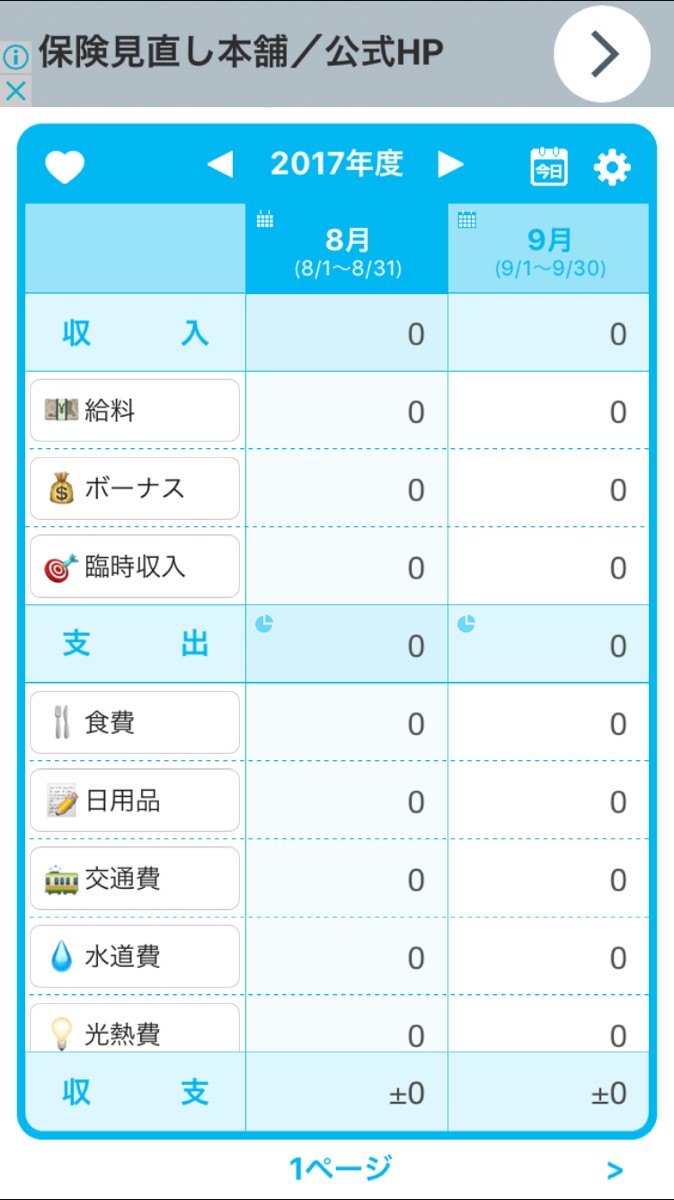Go to next page arrow
The height and width of the screenshot is (1200, 674).
pos(614,1170)
